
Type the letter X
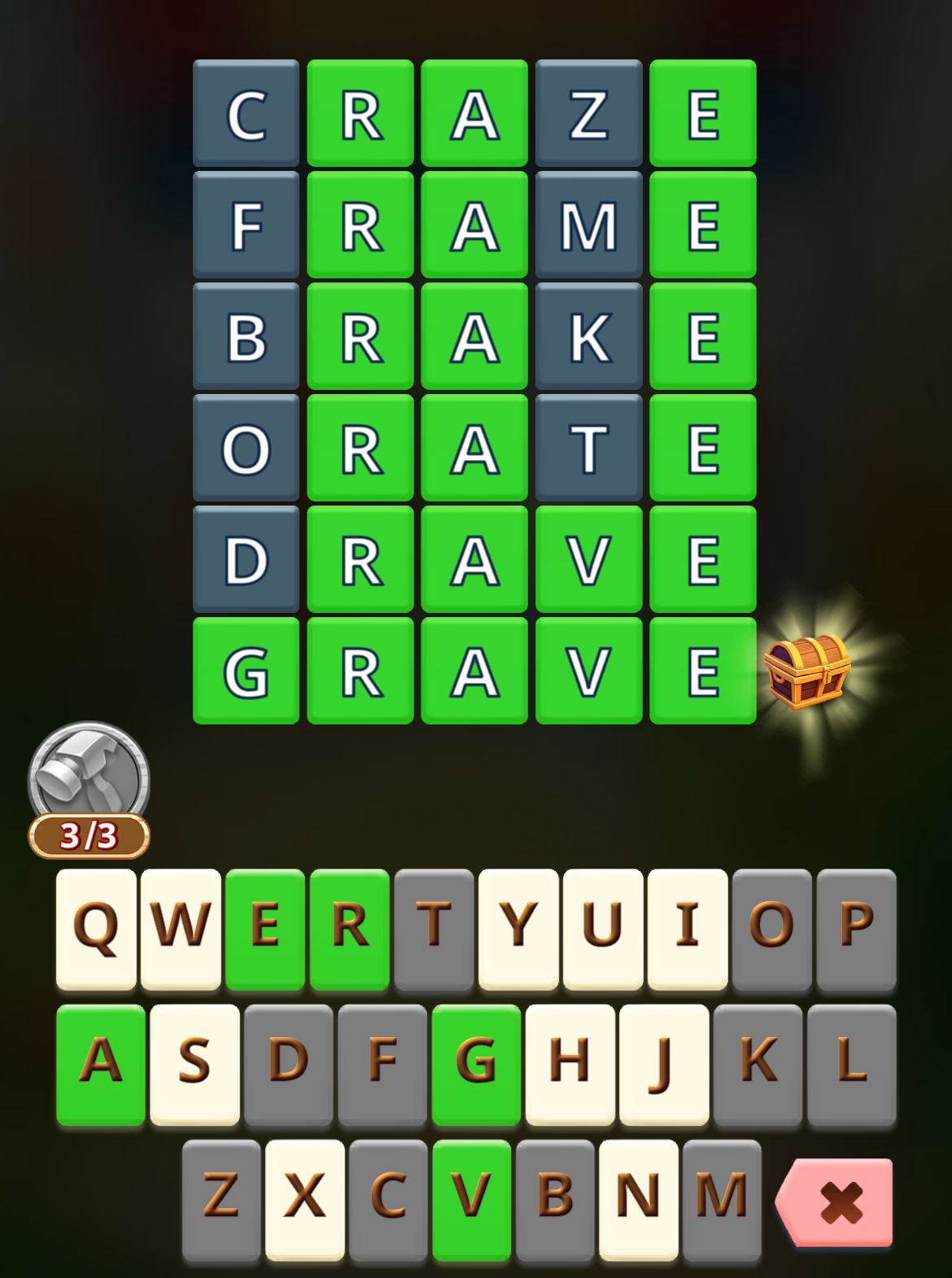coord(304,1198)
